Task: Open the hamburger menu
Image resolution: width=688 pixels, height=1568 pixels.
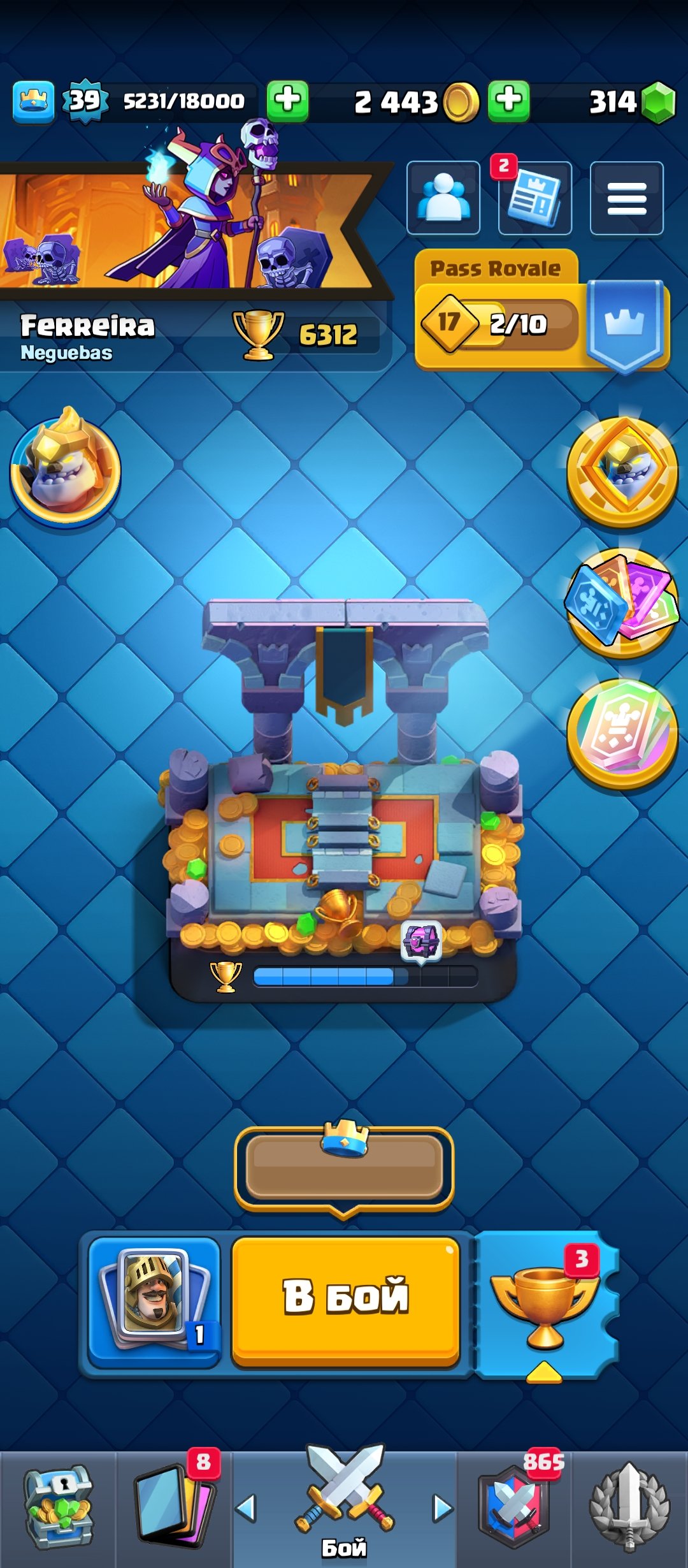Action: pyautogui.click(x=627, y=198)
